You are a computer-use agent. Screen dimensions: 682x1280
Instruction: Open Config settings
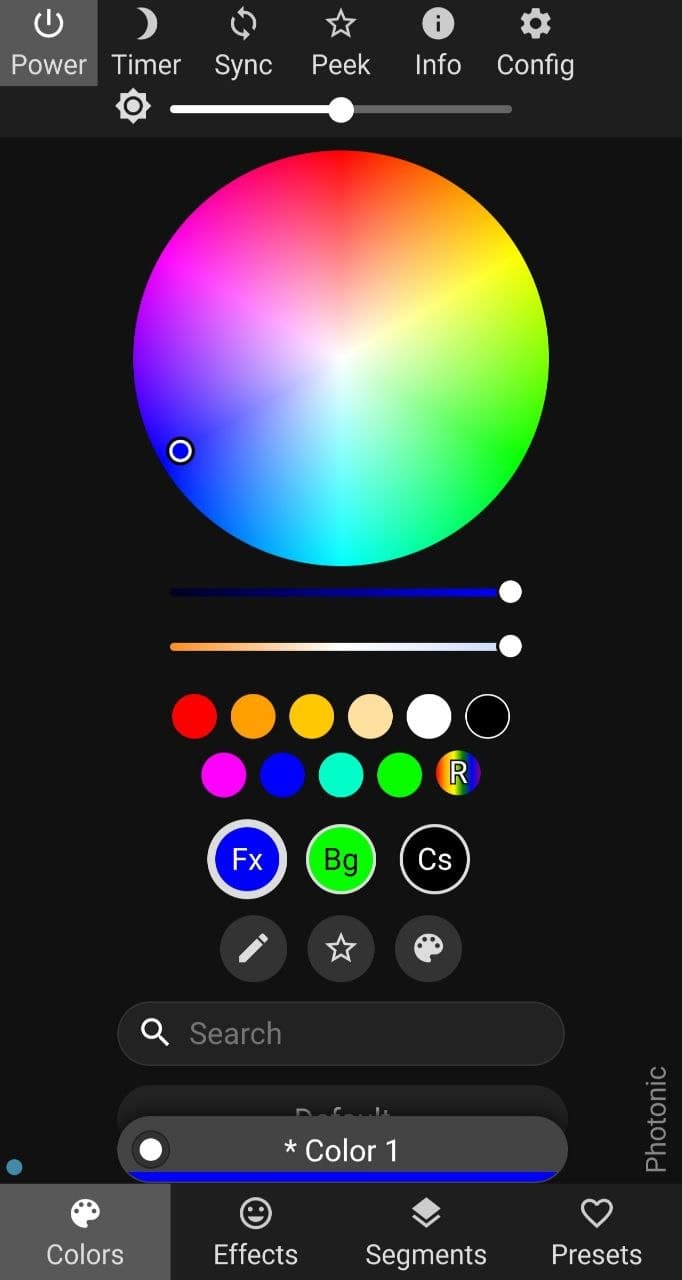click(535, 43)
